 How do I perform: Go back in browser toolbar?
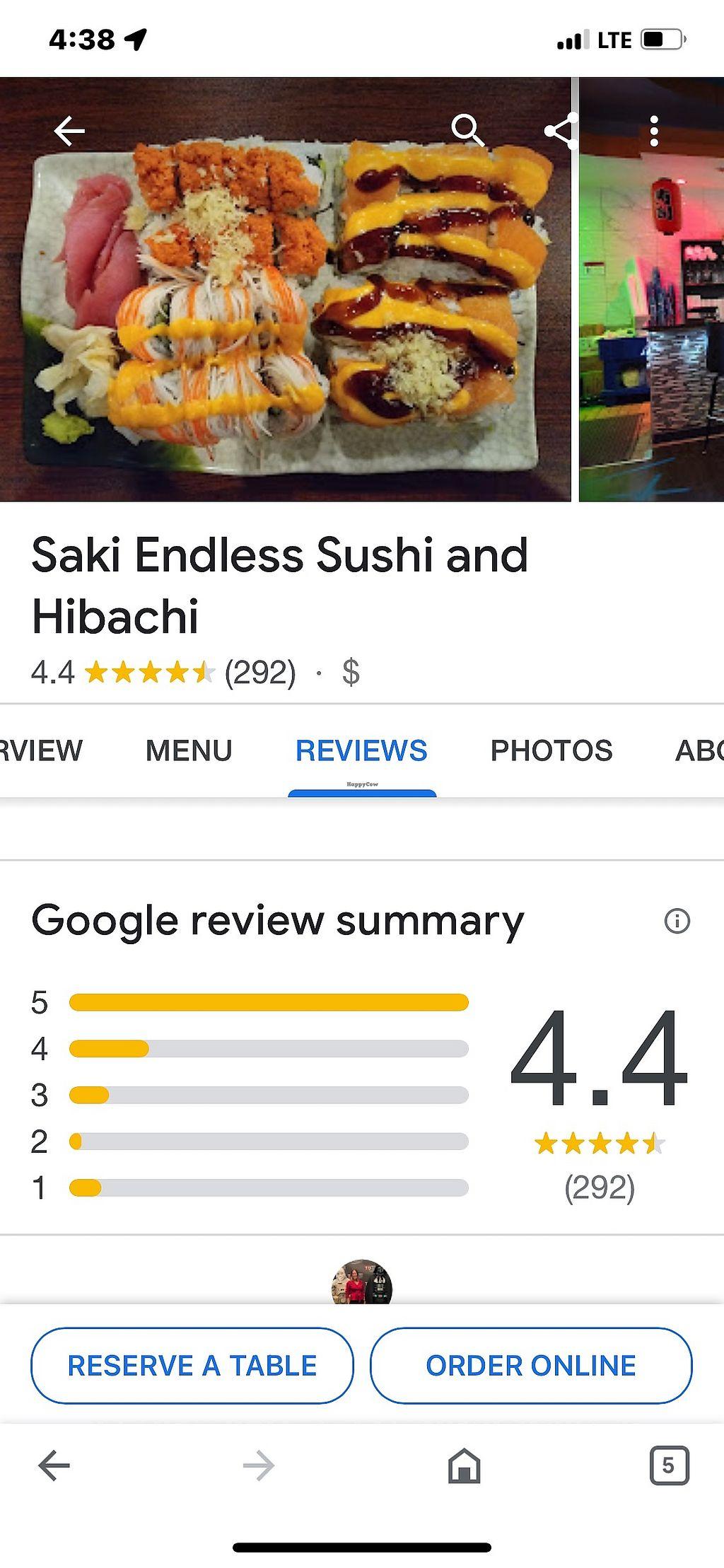click(54, 1465)
